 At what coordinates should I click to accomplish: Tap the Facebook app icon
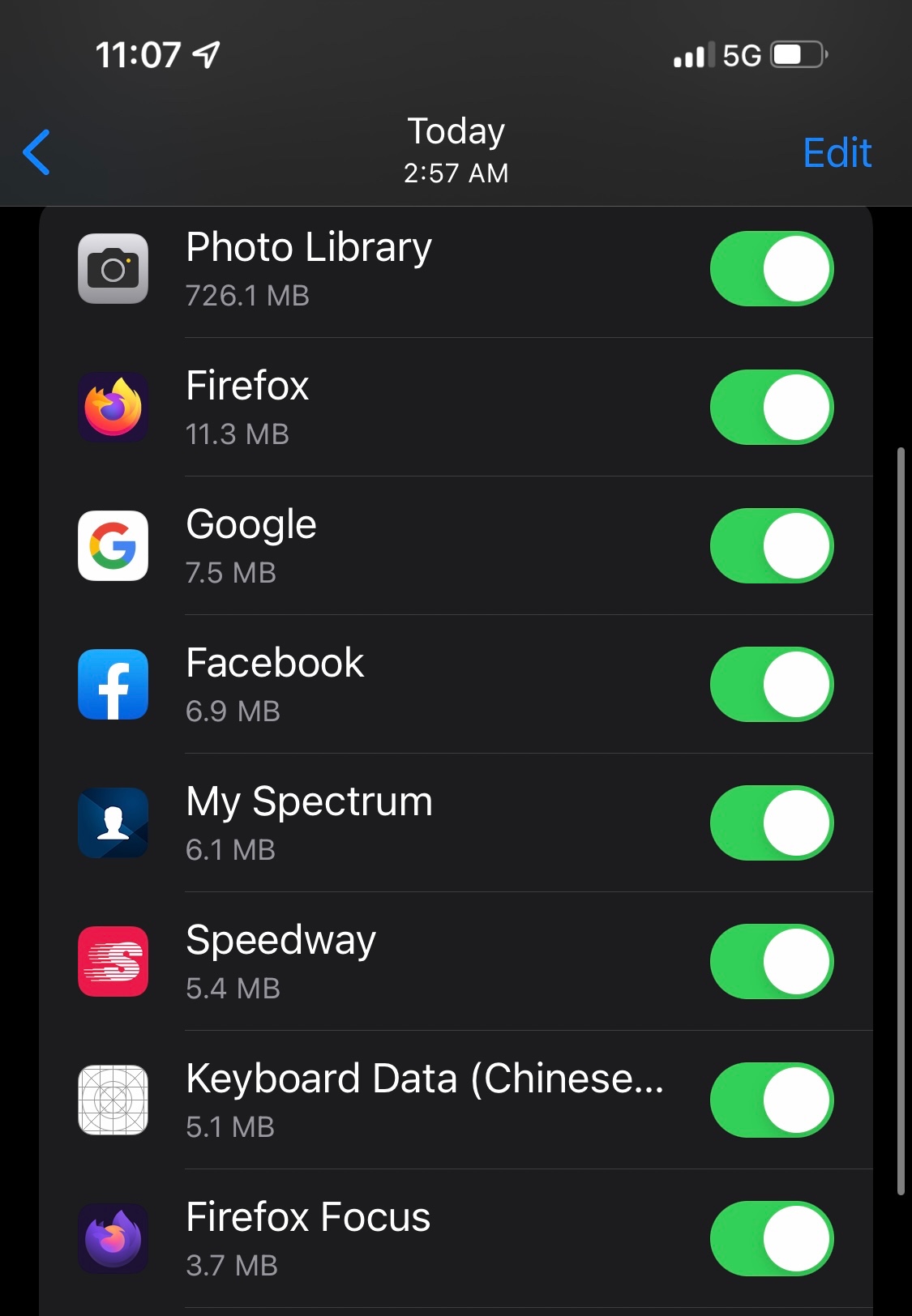[x=113, y=684]
